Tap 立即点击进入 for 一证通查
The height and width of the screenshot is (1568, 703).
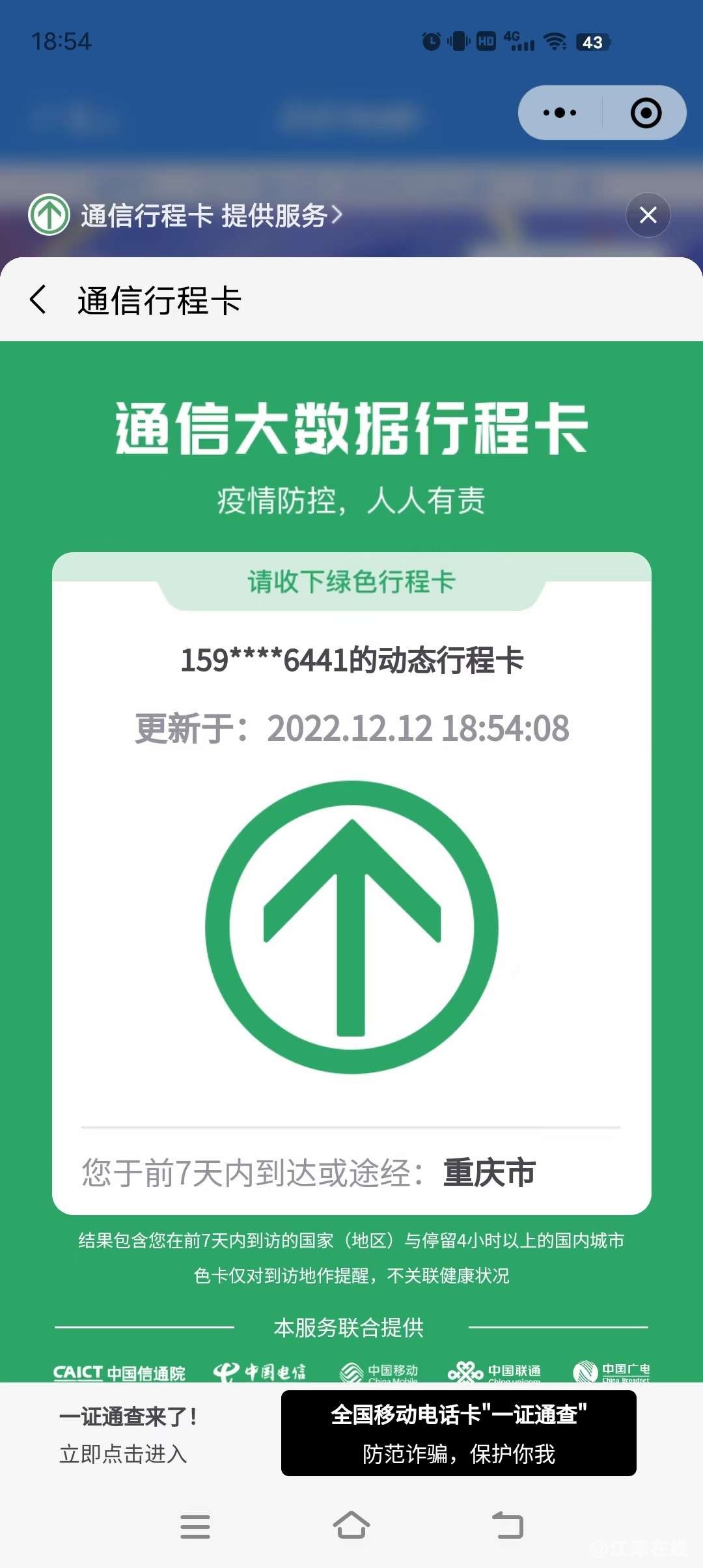(124, 1454)
